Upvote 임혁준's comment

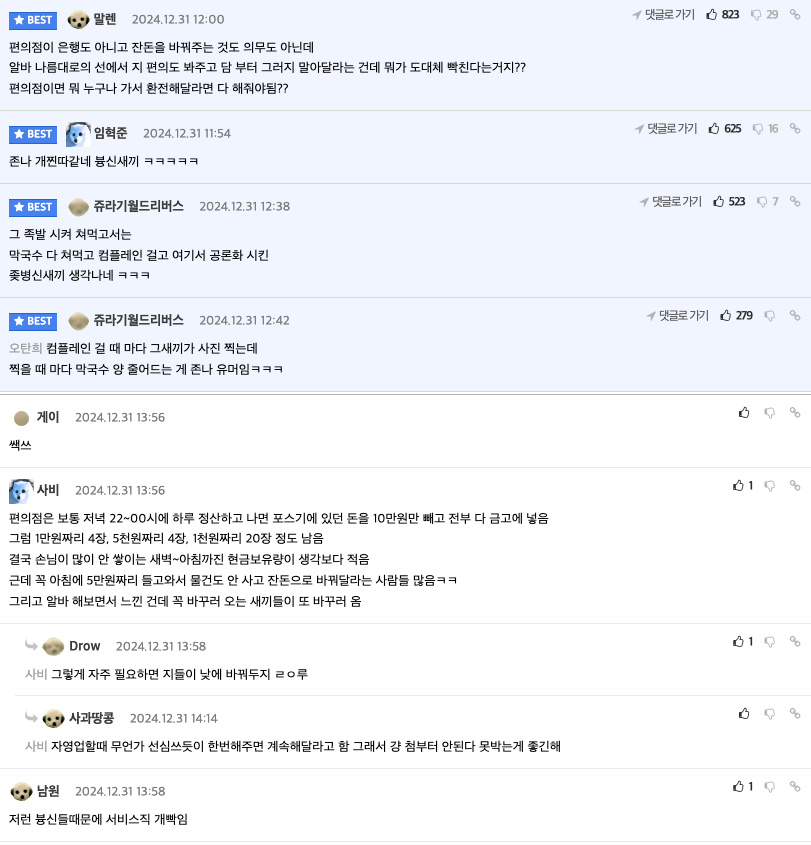[x=714, y=129]
